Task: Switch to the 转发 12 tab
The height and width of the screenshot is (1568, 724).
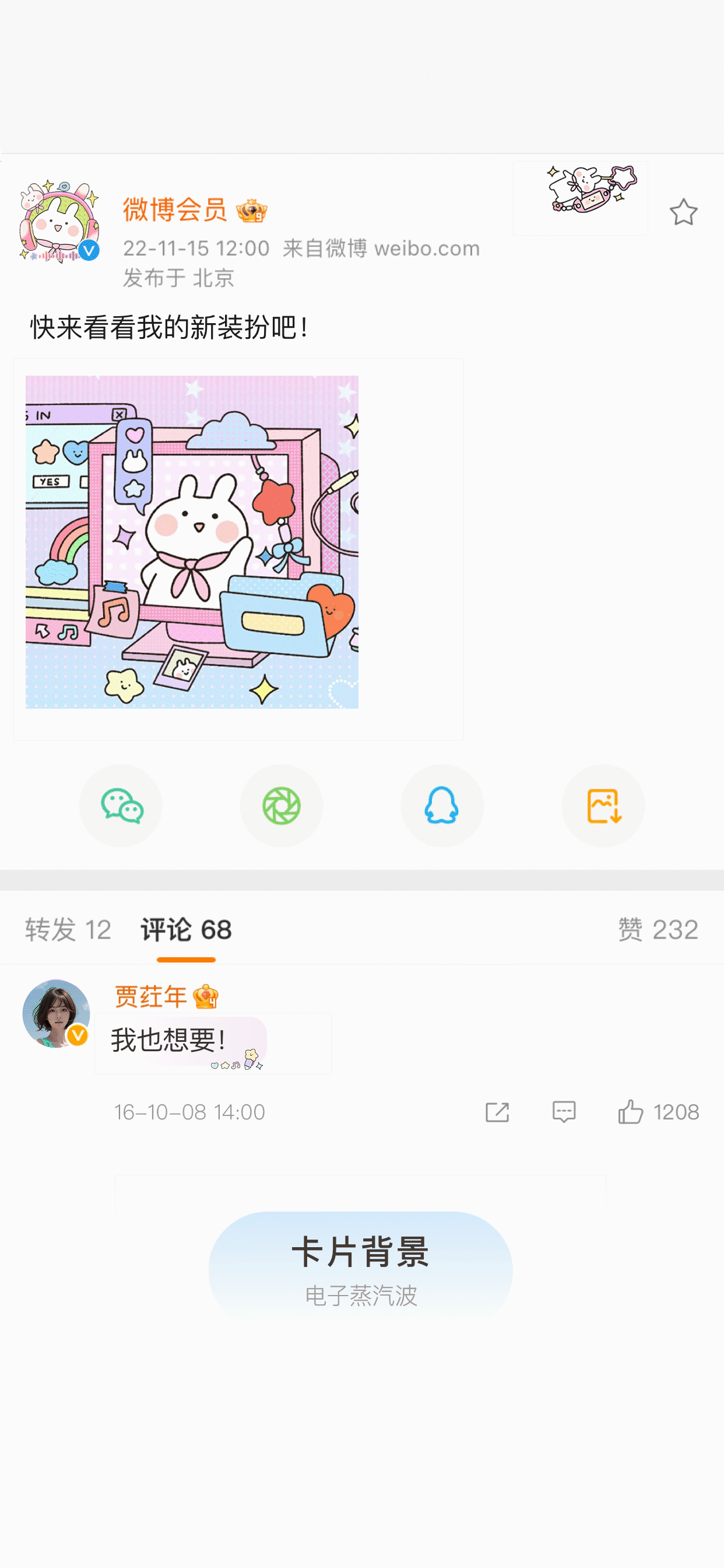Action: coord(67,929)
